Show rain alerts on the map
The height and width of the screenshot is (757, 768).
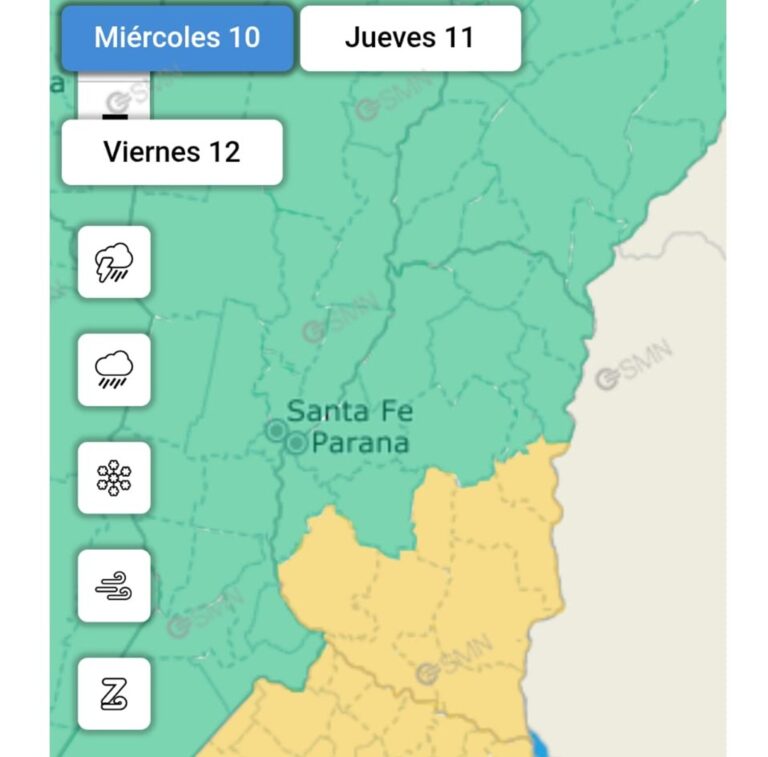tap(114, 370)
